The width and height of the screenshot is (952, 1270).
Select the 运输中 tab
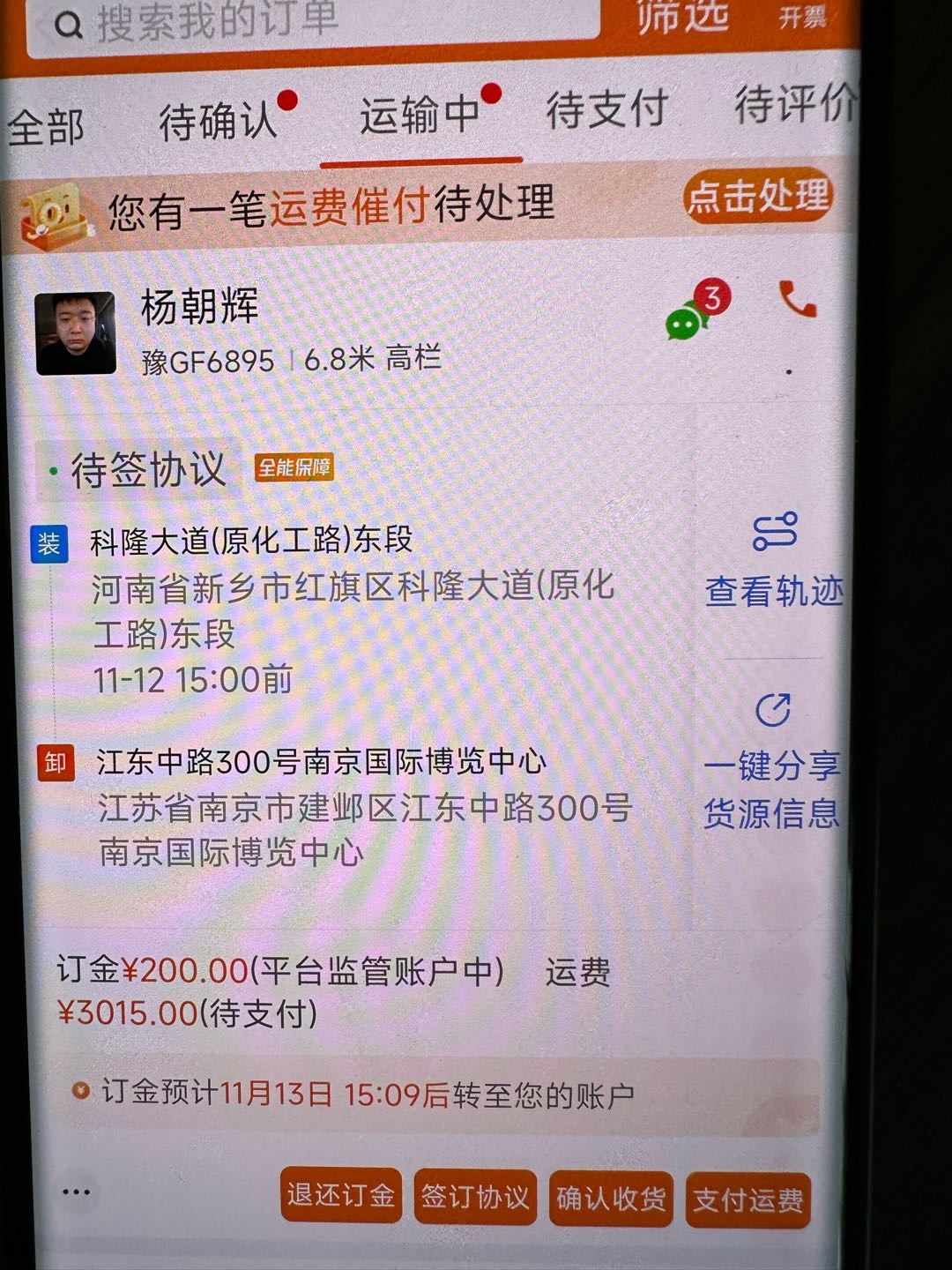[420, 116]
